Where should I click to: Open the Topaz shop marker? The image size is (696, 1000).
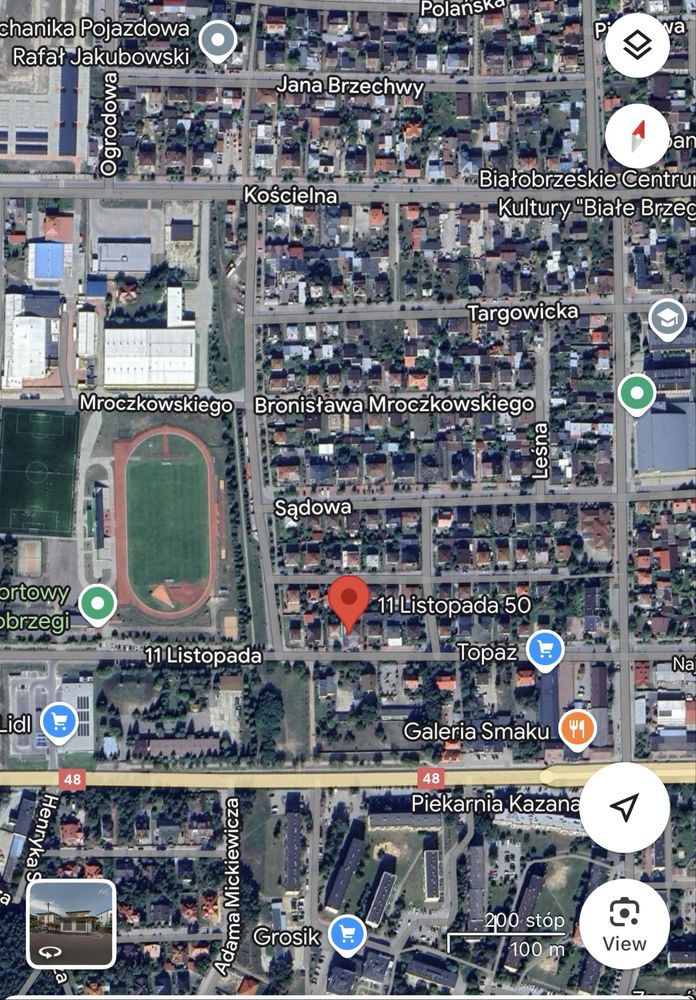point(545,651)
